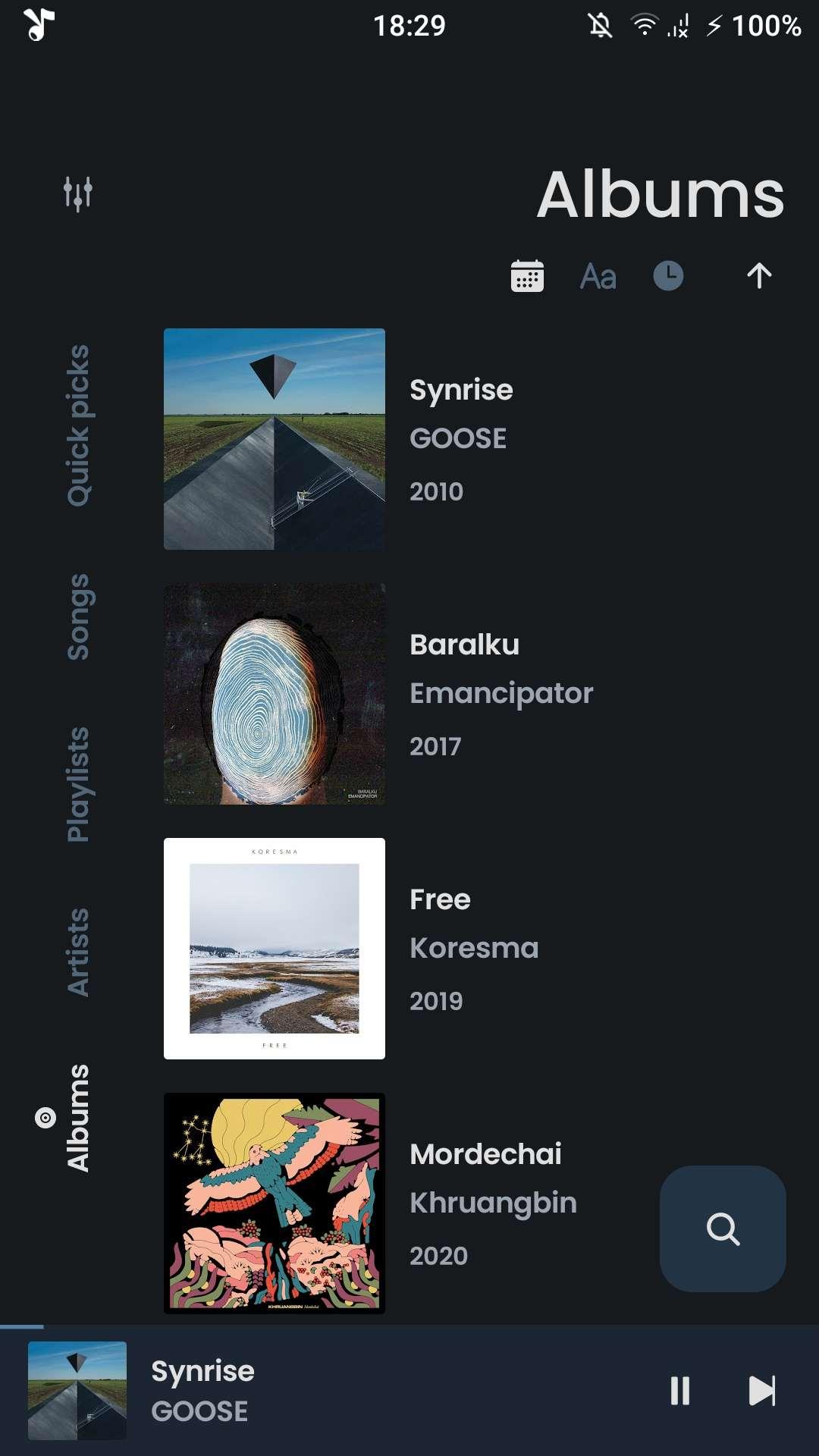Select the Artists tab
The width and height of the screenshot is (819, 1456).
click(x=78, y=952)
